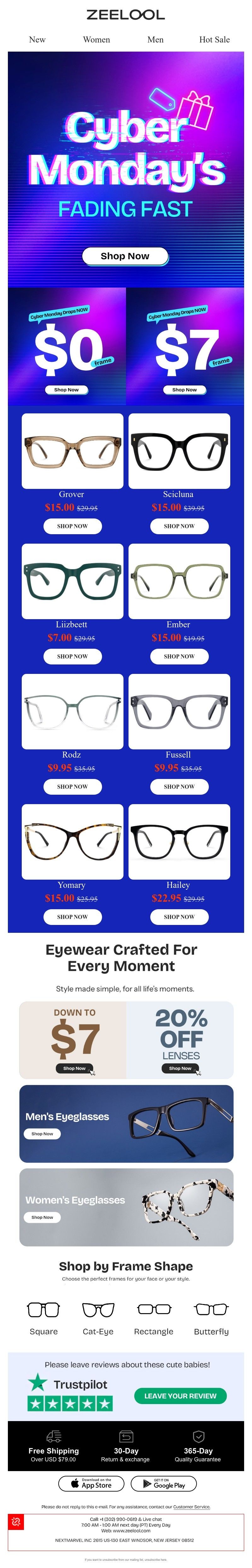Tap Leave Your Review button

click(x=180, y=1396)
